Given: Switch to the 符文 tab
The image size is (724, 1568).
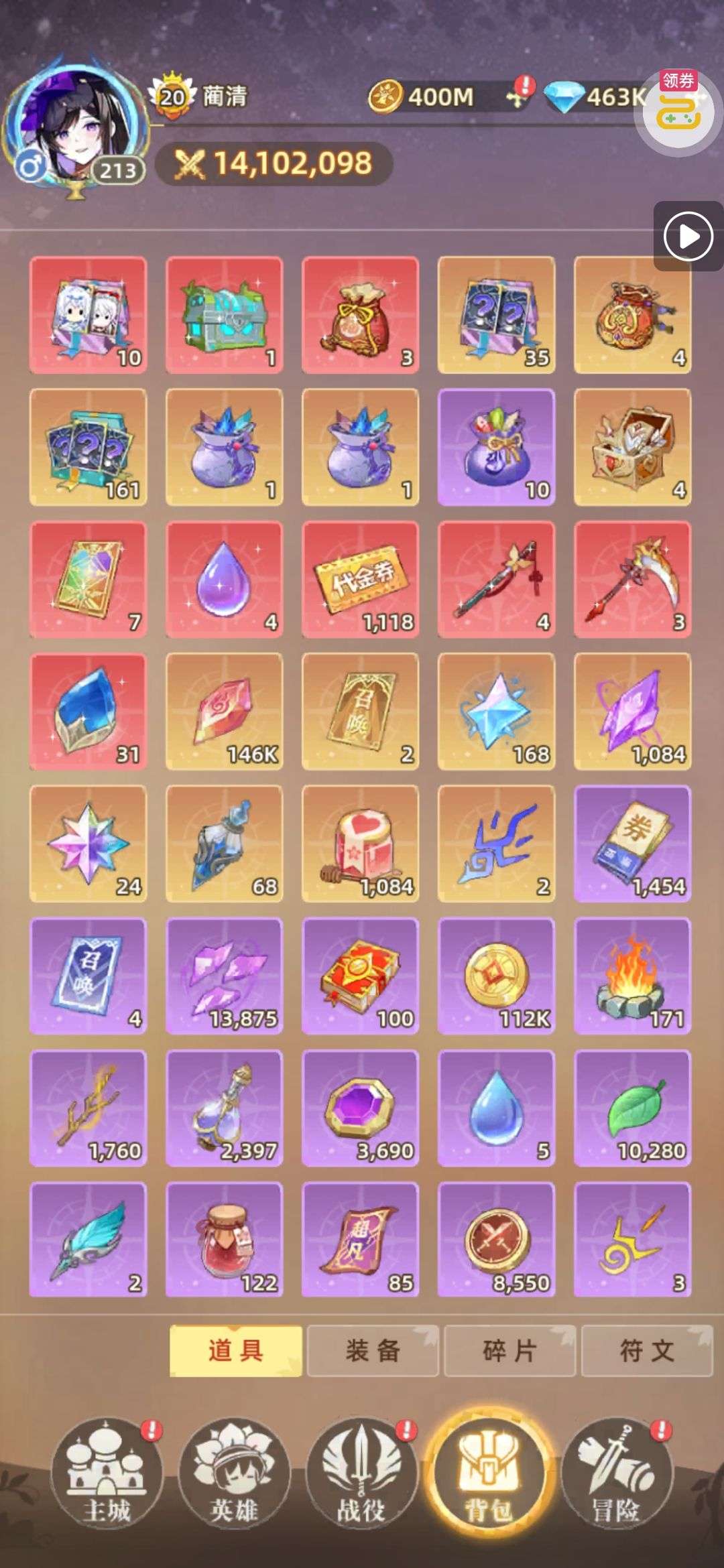Looking at the screenshot, I should click(647, 1350).
